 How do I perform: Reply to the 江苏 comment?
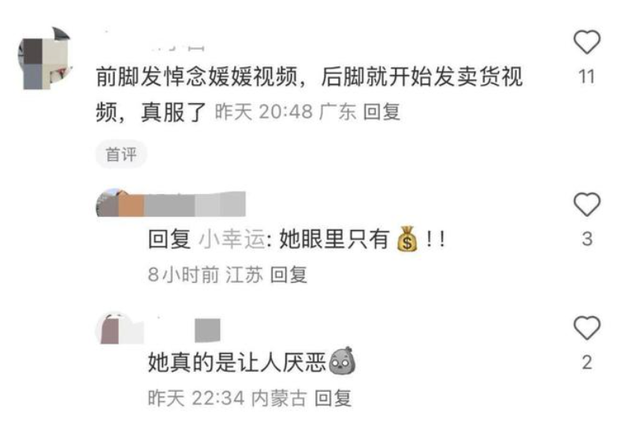point(289,274)
